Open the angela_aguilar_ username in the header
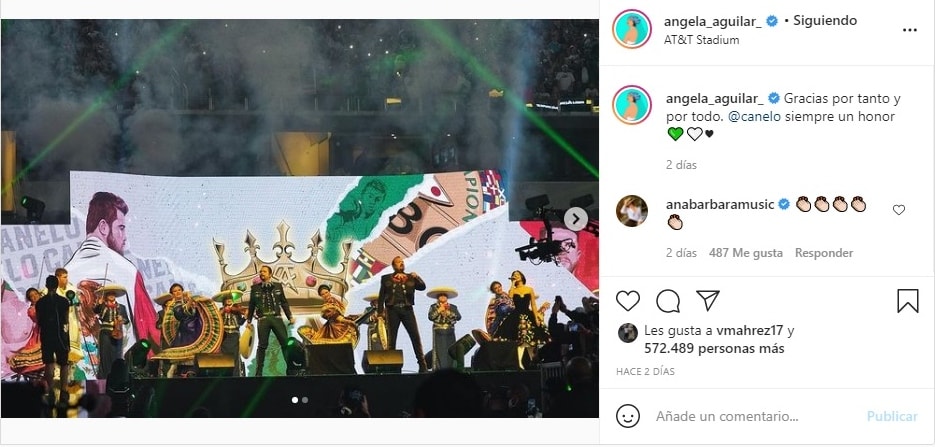Viewport: 935px width, 447px height. tap(713, 21)
